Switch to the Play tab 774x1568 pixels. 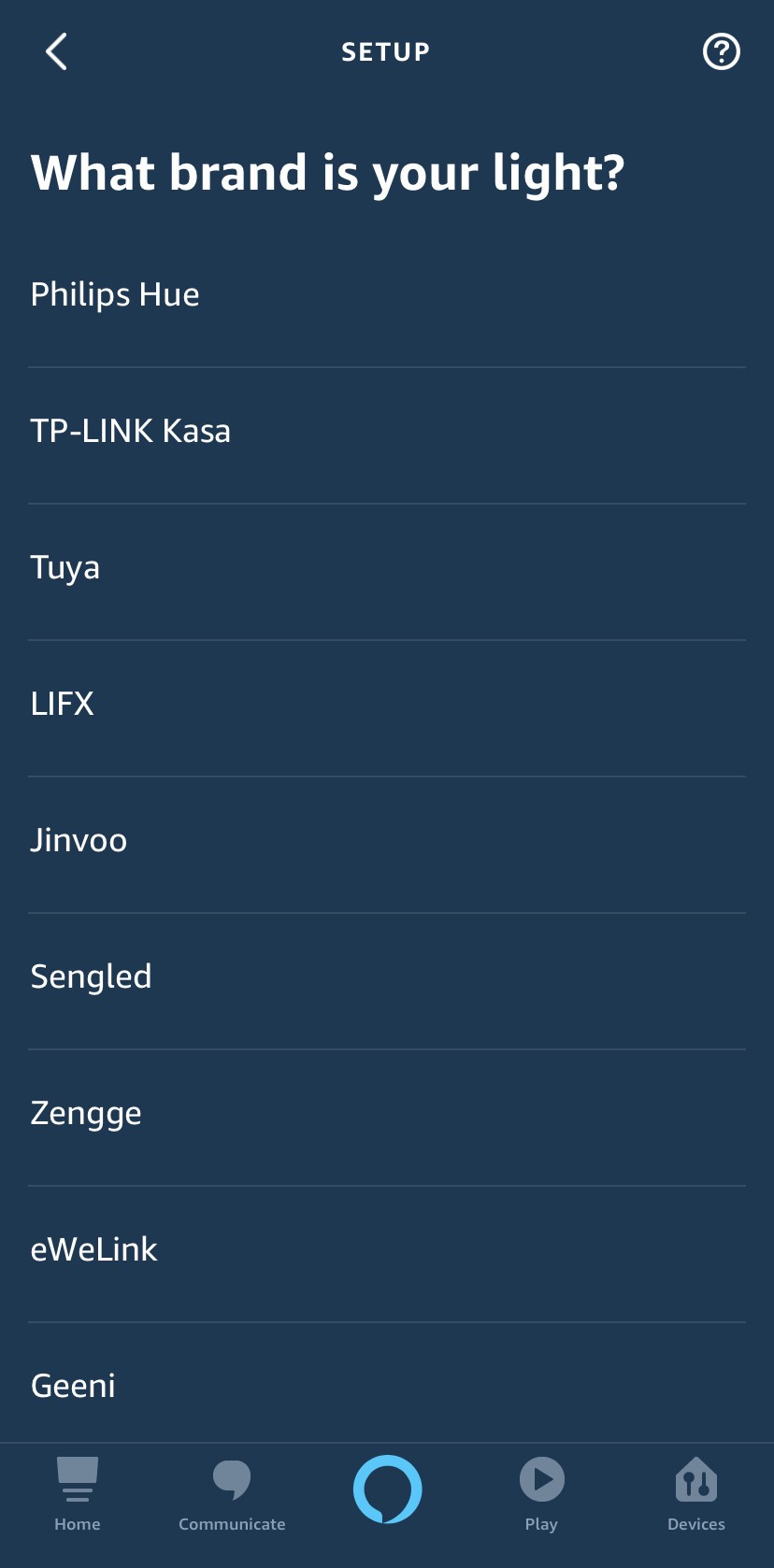point(541,1495)
